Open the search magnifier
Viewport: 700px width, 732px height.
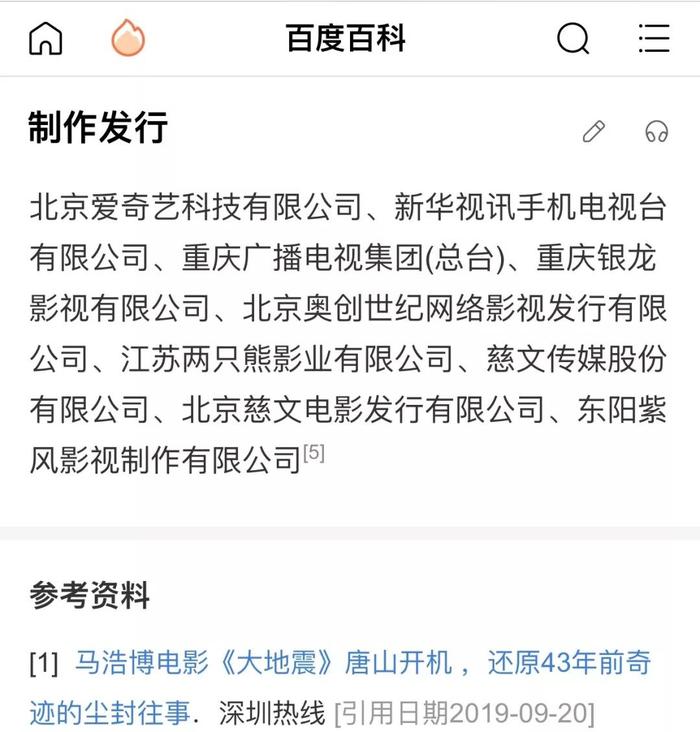tap(573, 38)
